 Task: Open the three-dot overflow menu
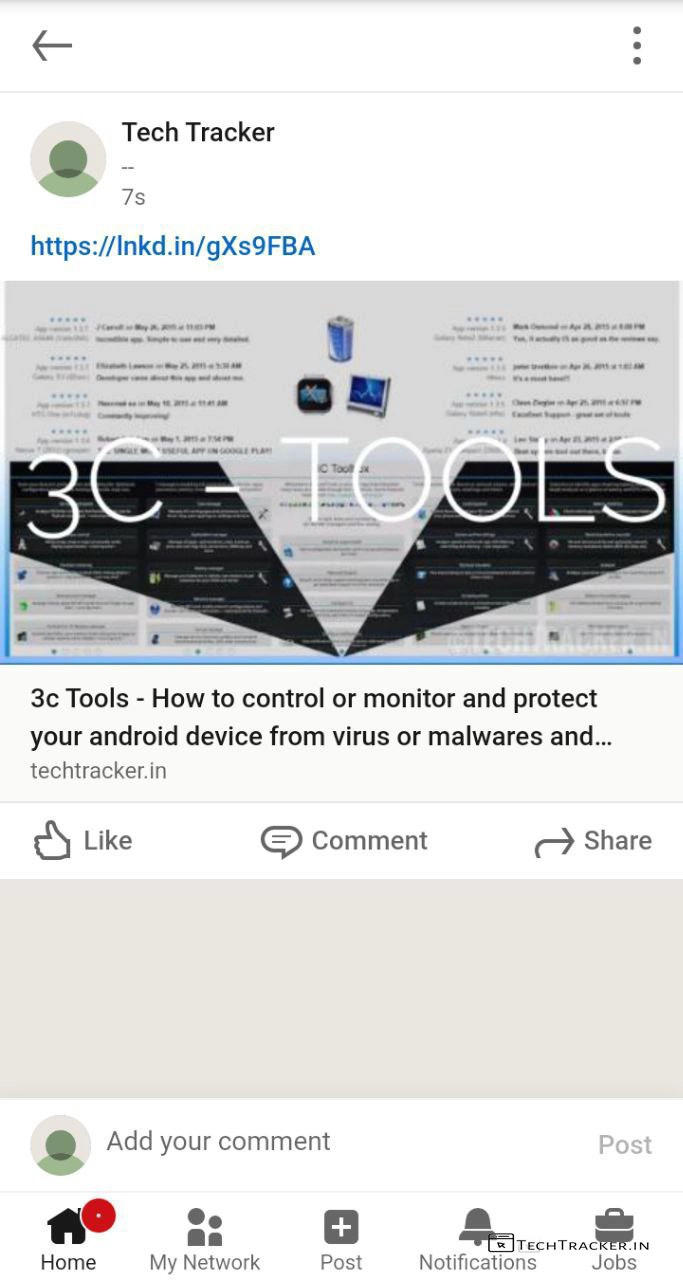click(x=637, y=46)
